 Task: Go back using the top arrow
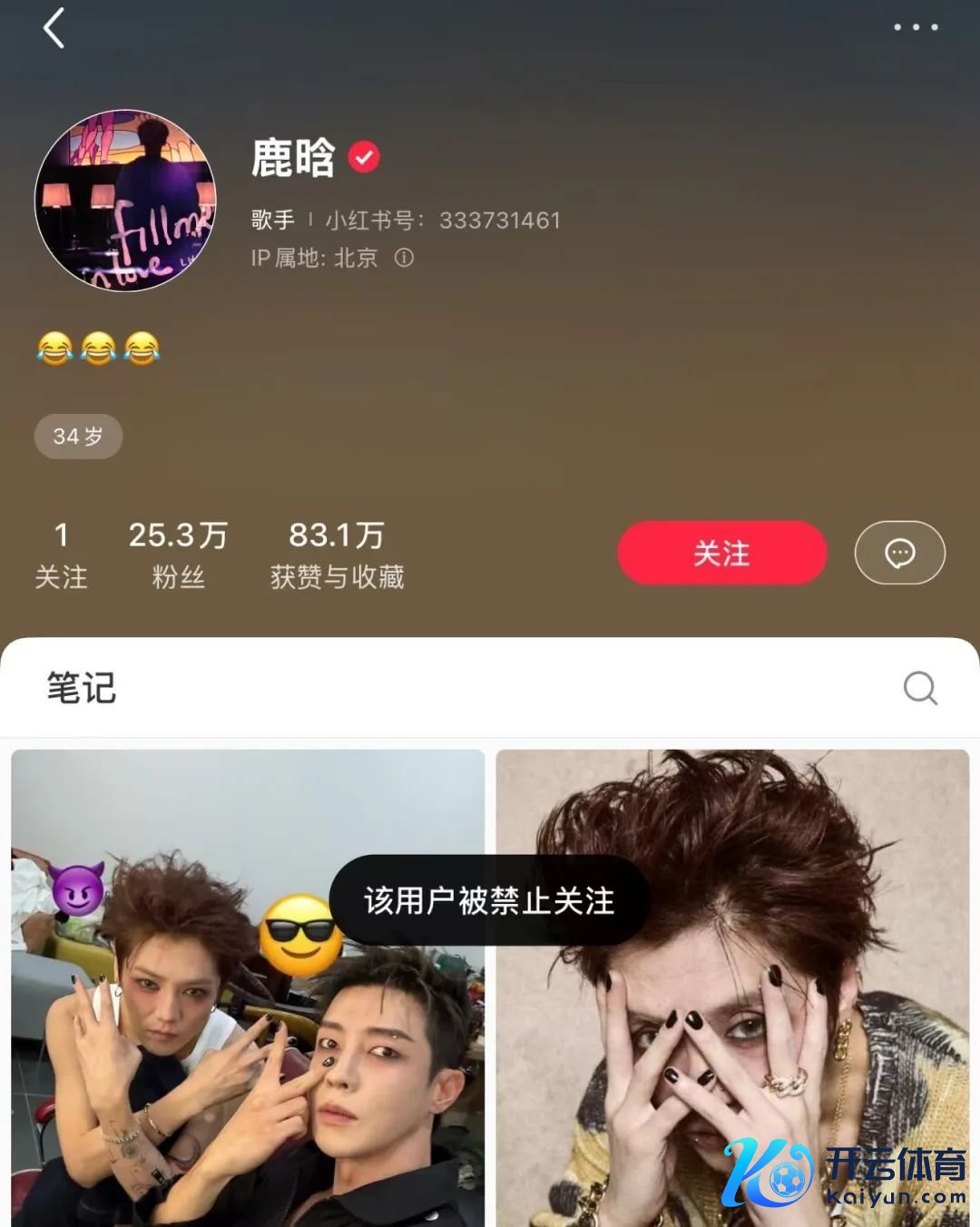[x=54, y=29]
